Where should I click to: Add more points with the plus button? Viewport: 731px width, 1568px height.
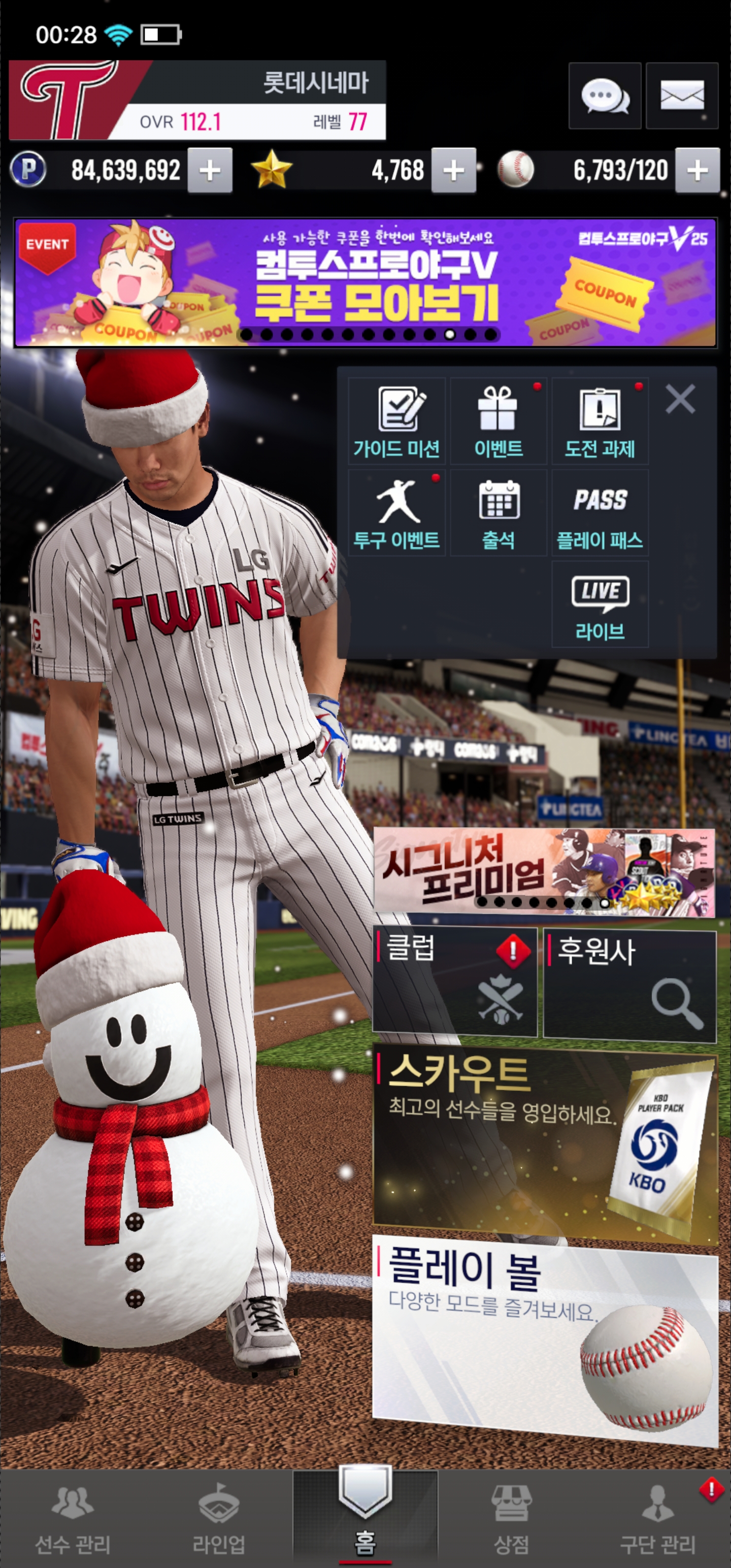[210, 171]
